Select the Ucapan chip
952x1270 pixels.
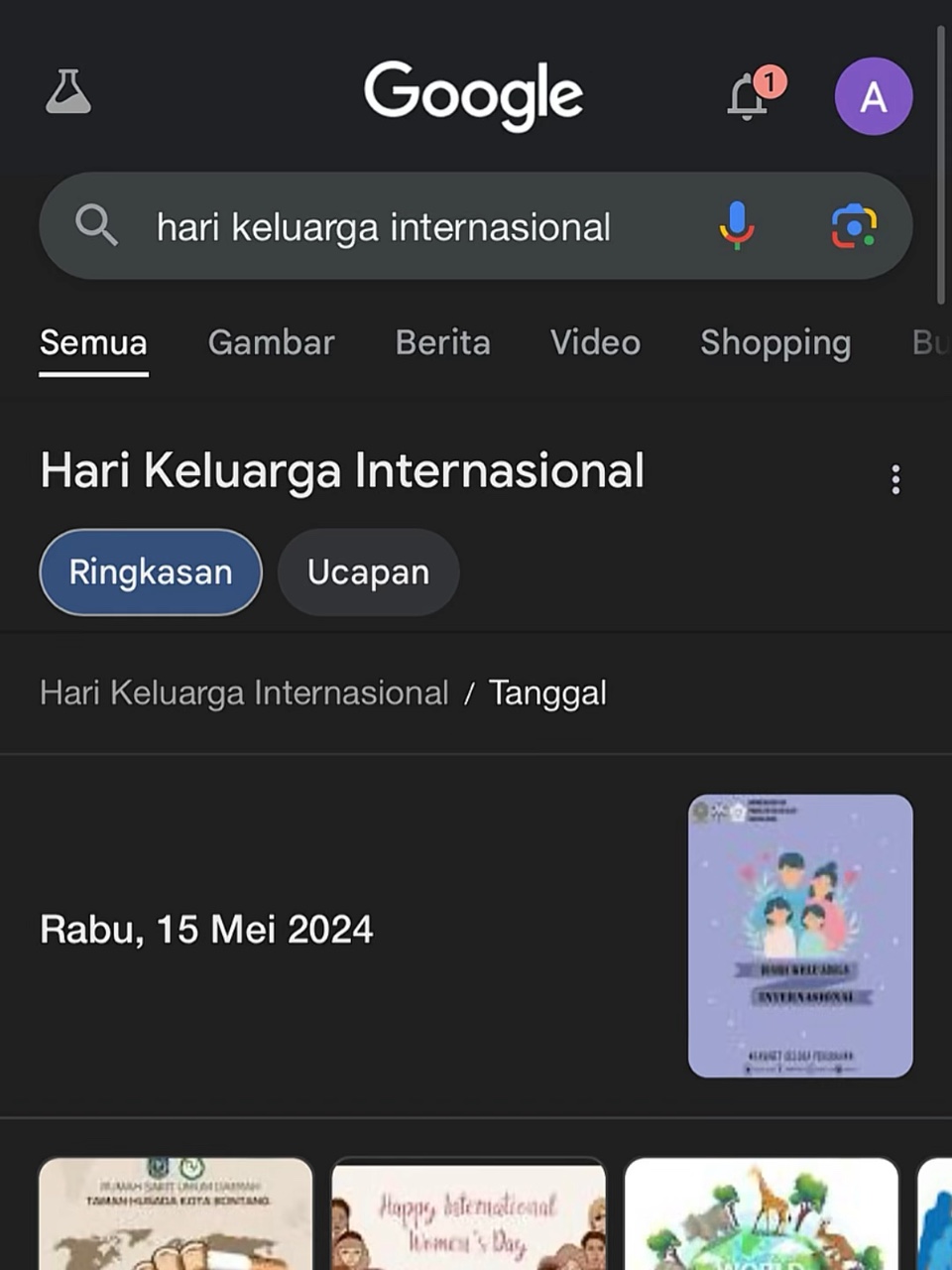[x=368, y=572]
